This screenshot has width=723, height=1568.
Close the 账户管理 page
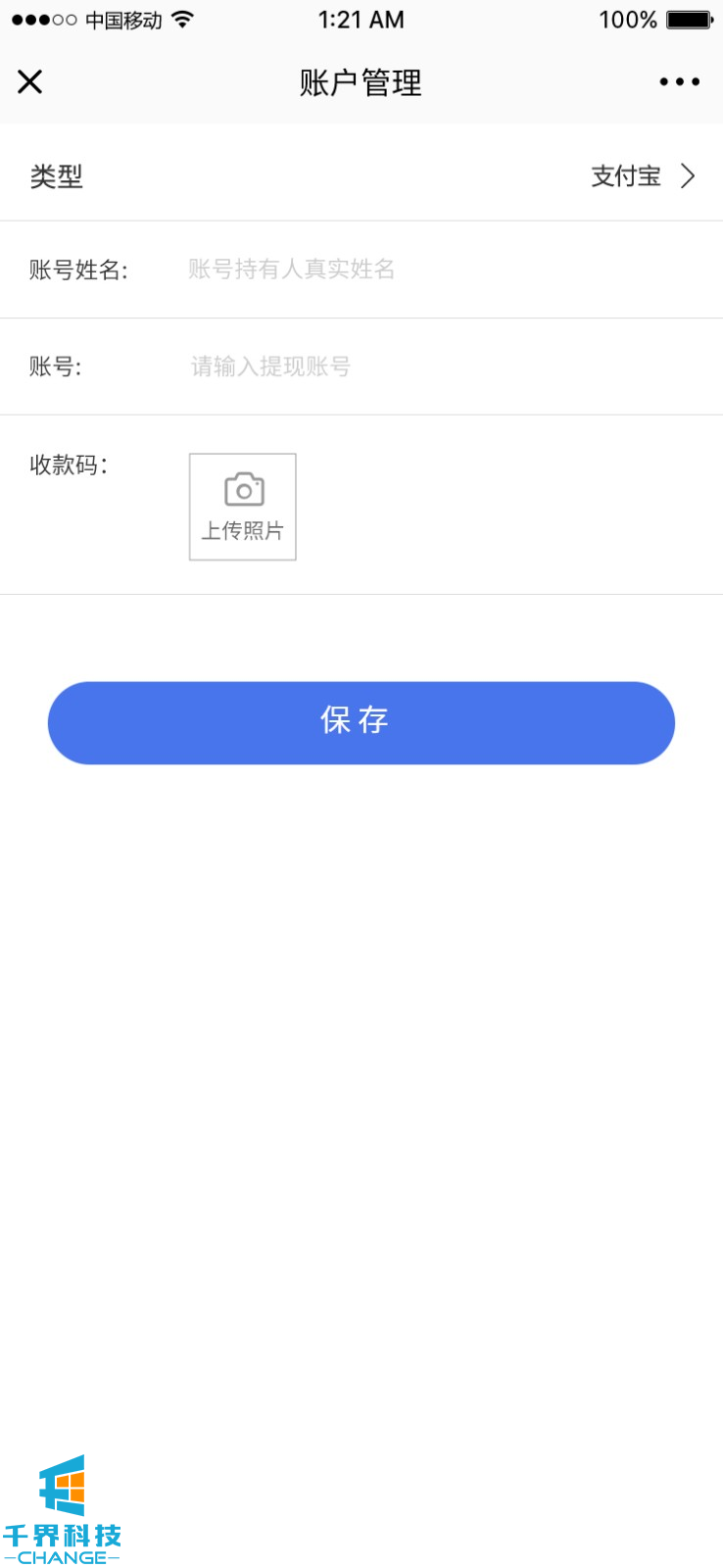[x=30, y=82]
